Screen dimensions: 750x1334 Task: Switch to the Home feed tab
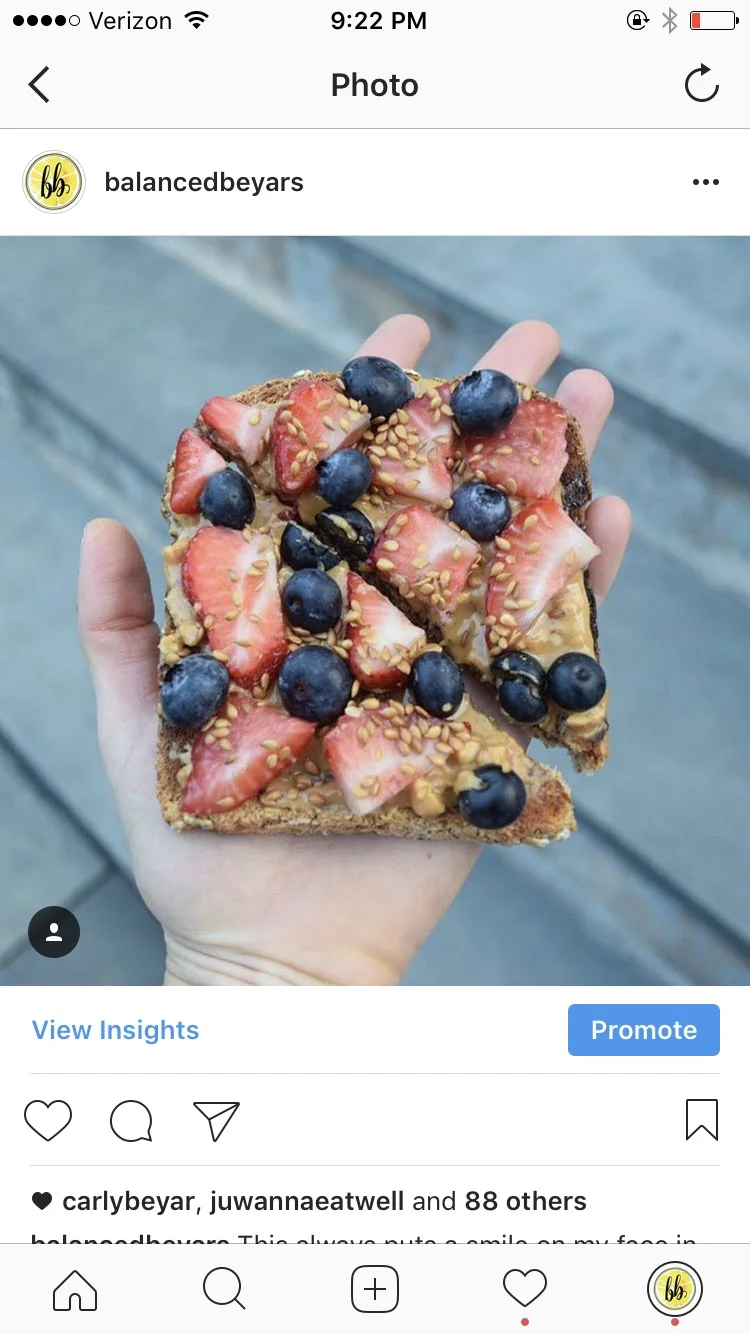click(x=75, y=1289)
